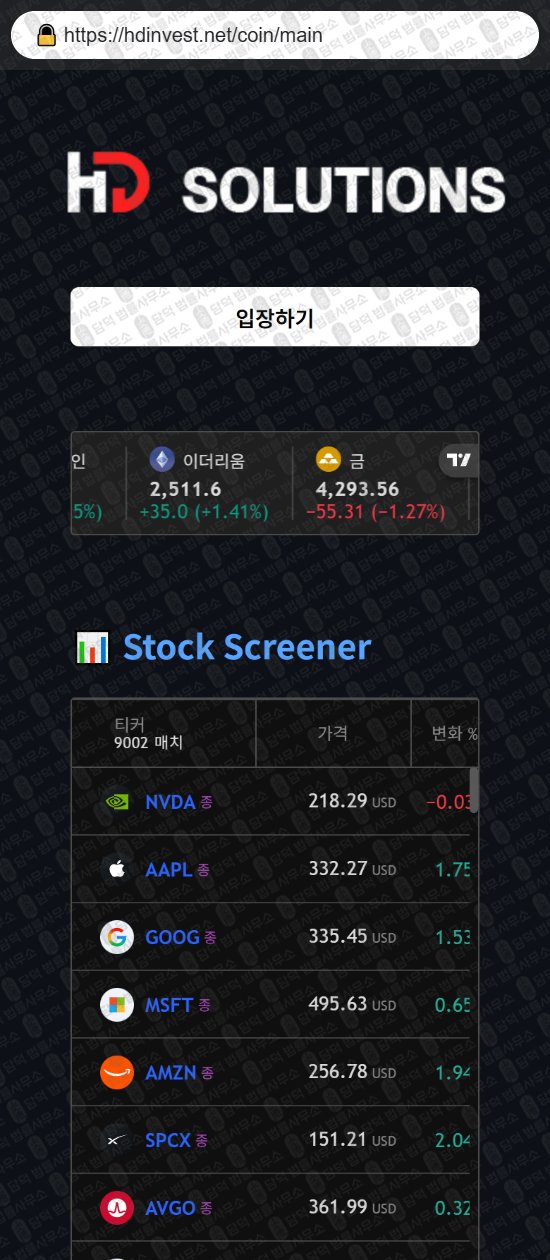This screenshot has height=1260, width=550.
Task: Open the AMZN stock row
Action: pos(275,1072)
